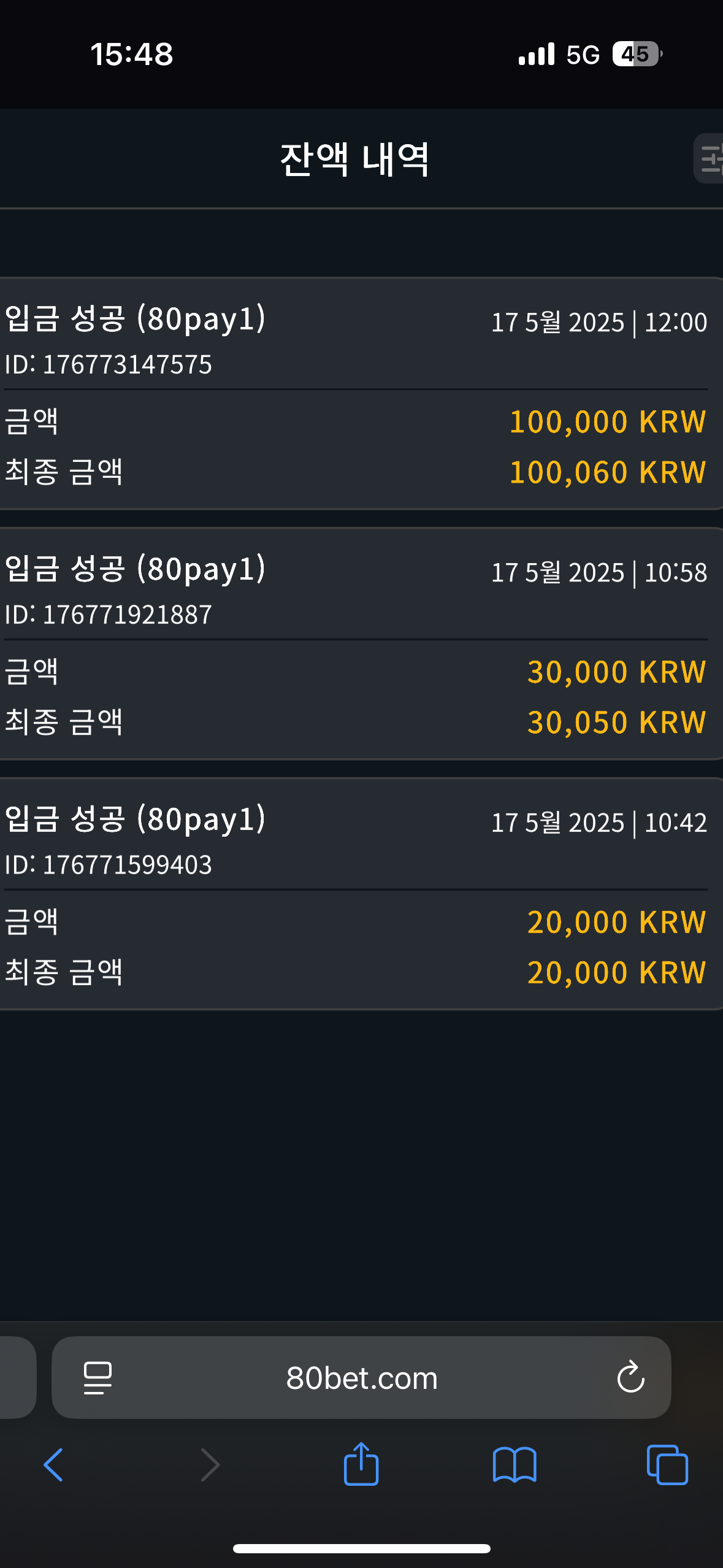Open the filter settings icon
Viewport: 723px width, 1568px height.
710,158
